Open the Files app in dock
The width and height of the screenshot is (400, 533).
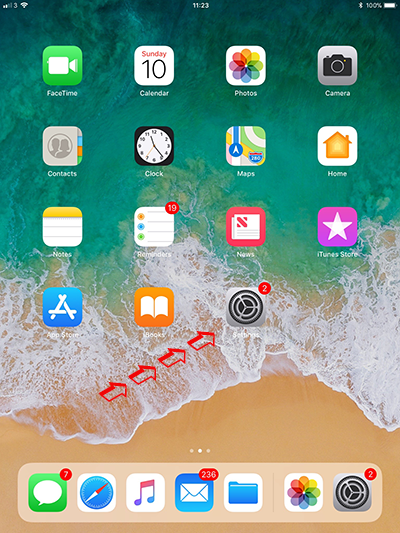pos(243,492)
